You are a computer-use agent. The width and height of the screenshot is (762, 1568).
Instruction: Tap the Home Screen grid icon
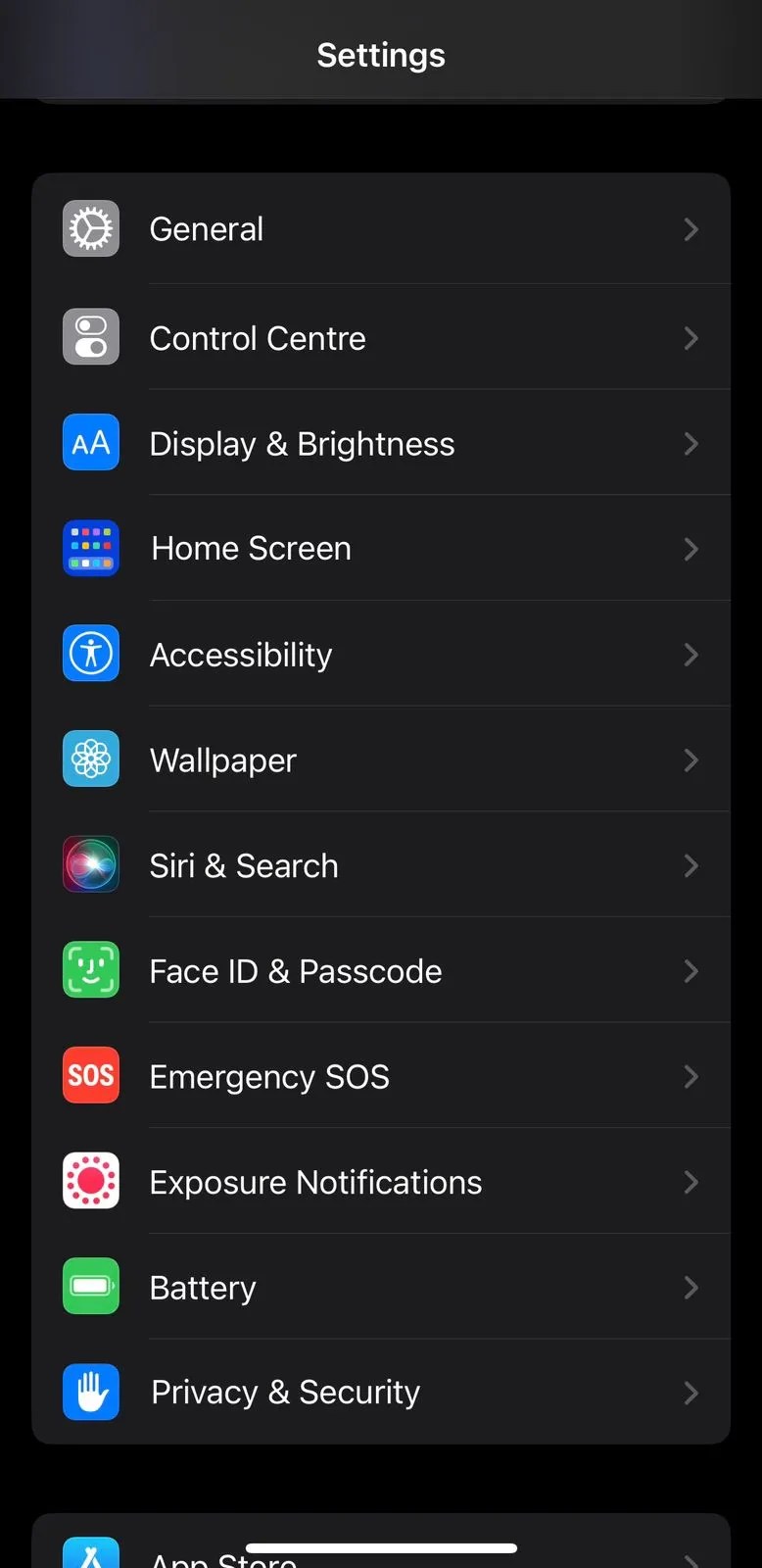90,548
